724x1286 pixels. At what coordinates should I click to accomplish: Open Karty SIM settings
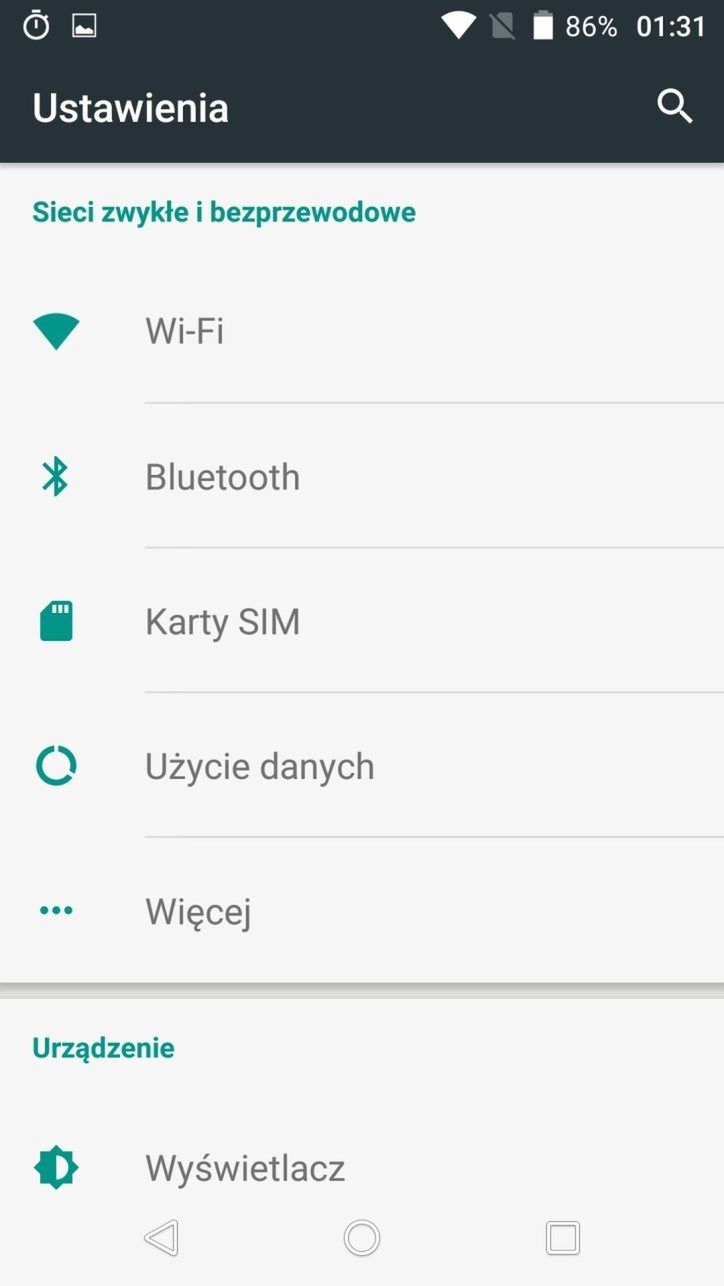pos(222,622)
